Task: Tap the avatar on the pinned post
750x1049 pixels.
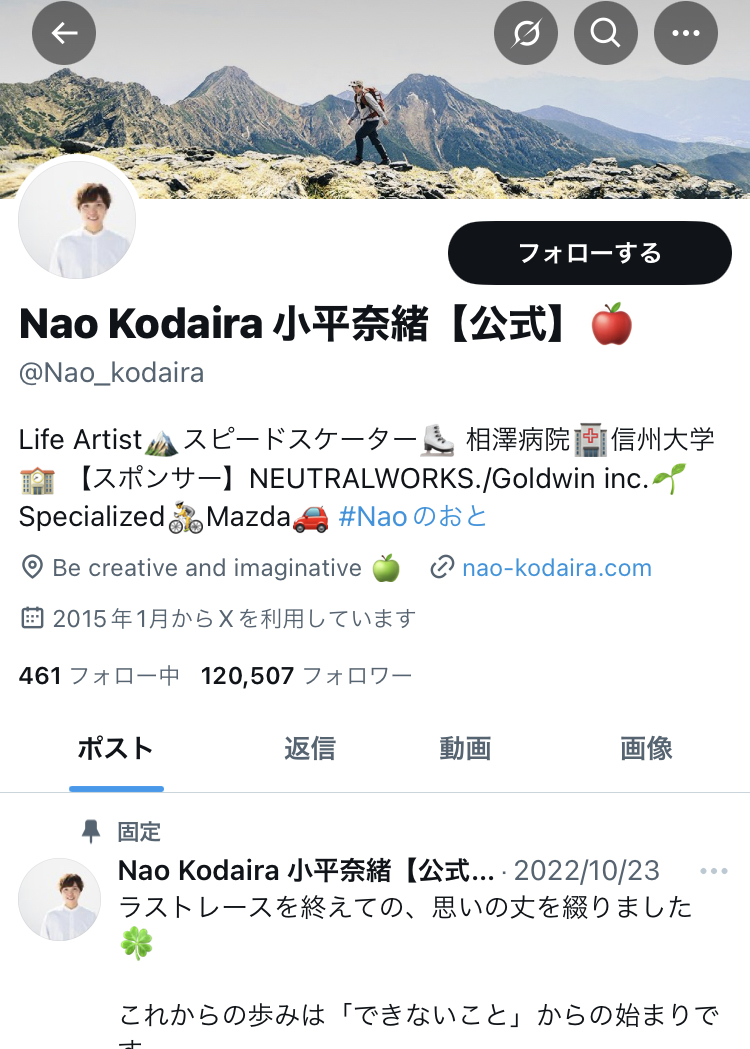Action: (x=59, y=898)
